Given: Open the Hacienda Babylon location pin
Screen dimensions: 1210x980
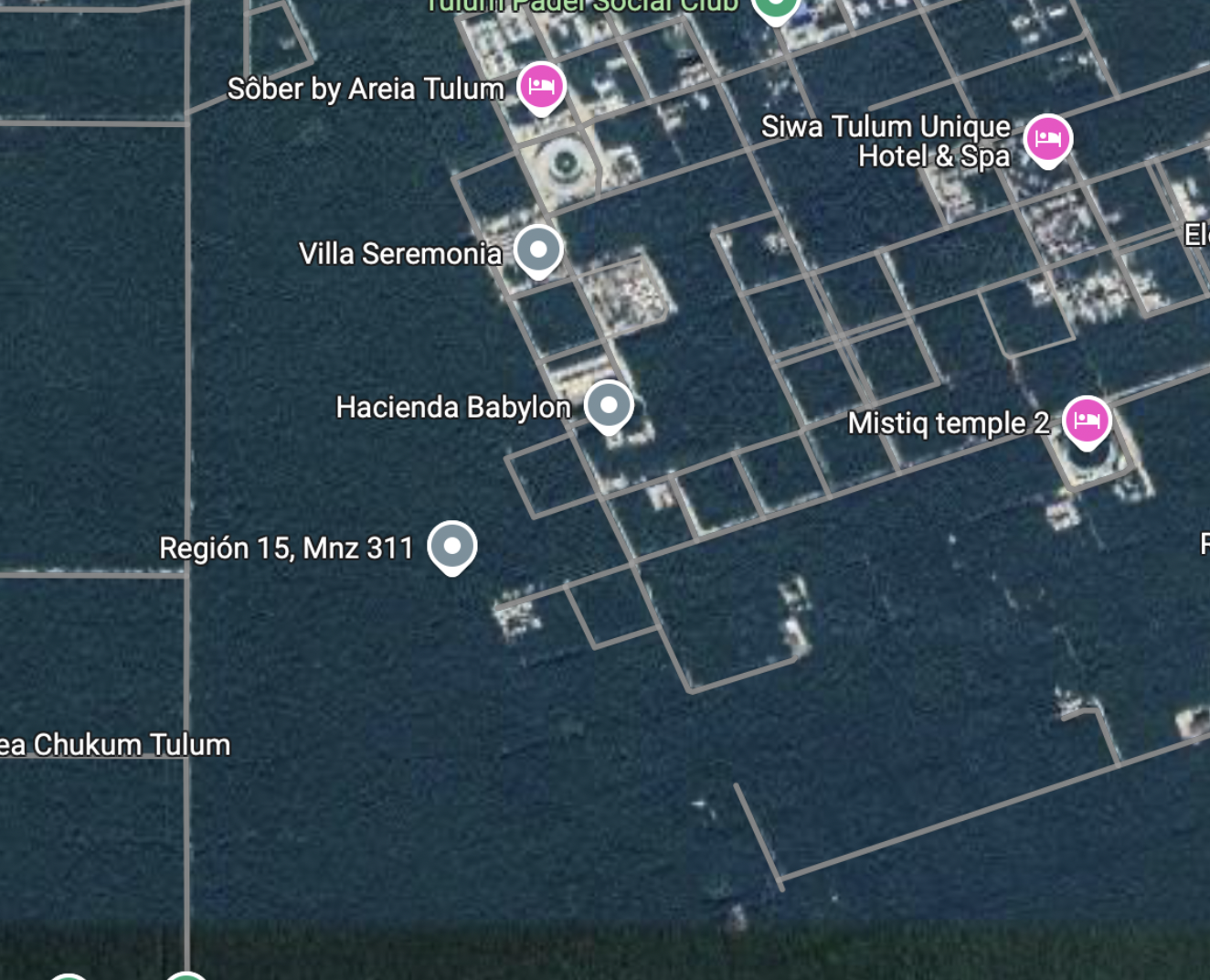Looking at the screenshot, I should 609,404.
